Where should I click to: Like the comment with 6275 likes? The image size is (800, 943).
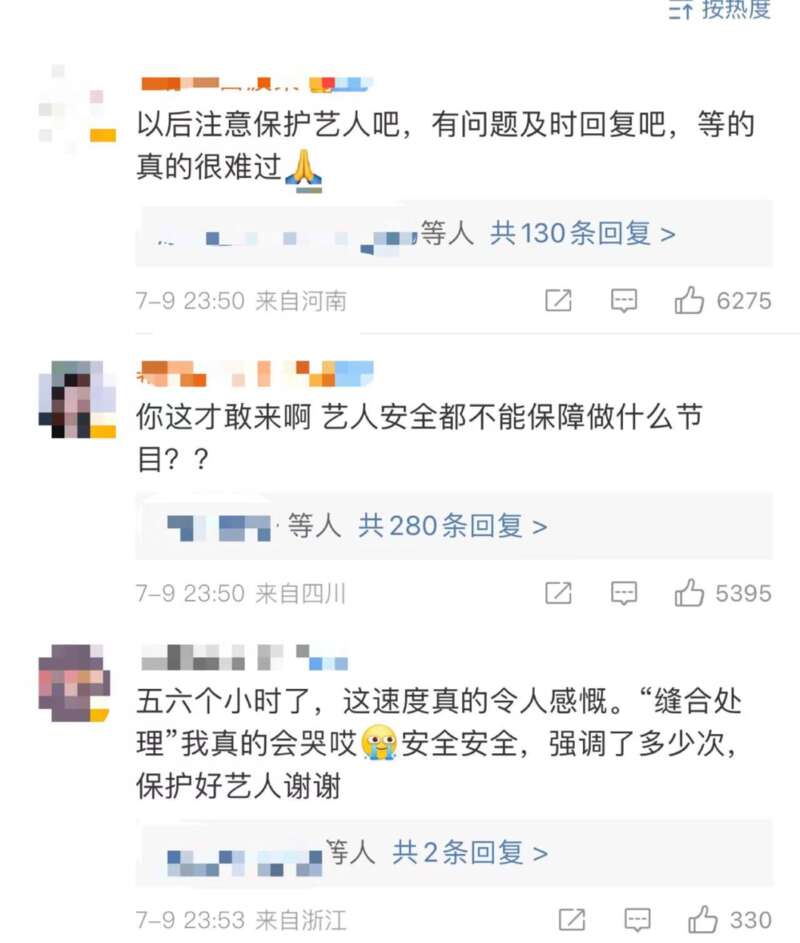point(690,300)
